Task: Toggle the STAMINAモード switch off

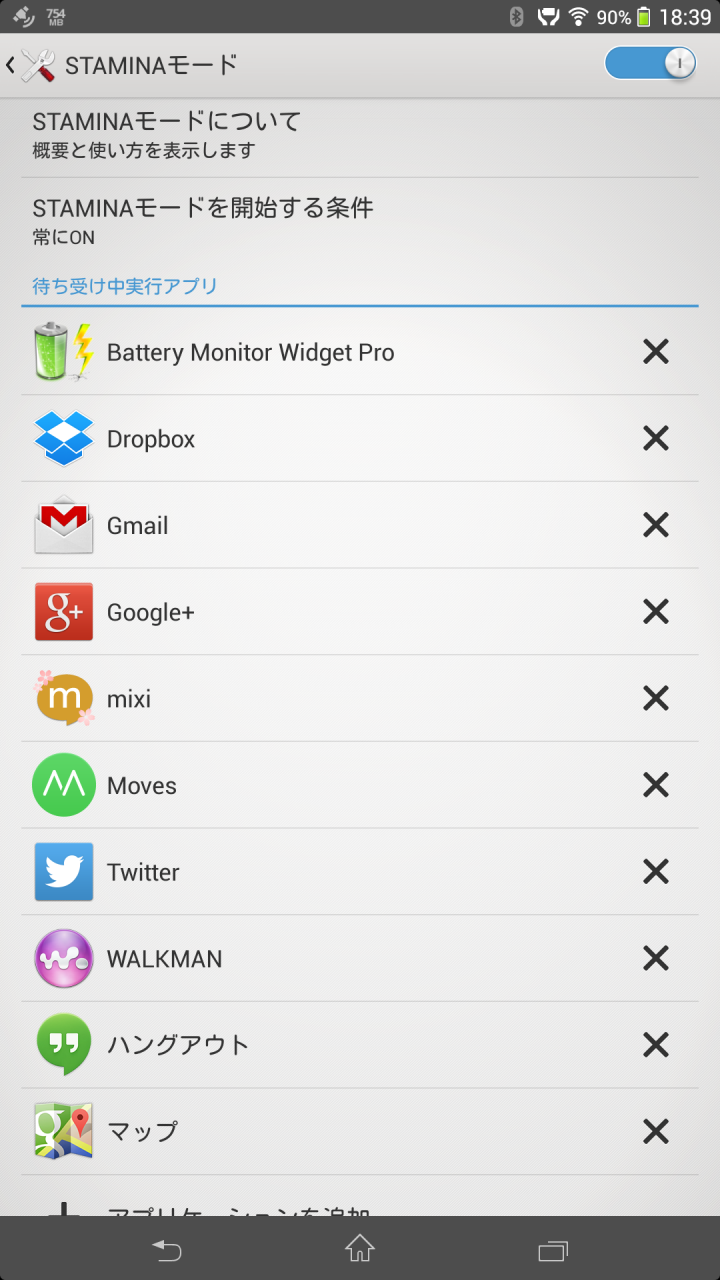Action: click(650, 63)
